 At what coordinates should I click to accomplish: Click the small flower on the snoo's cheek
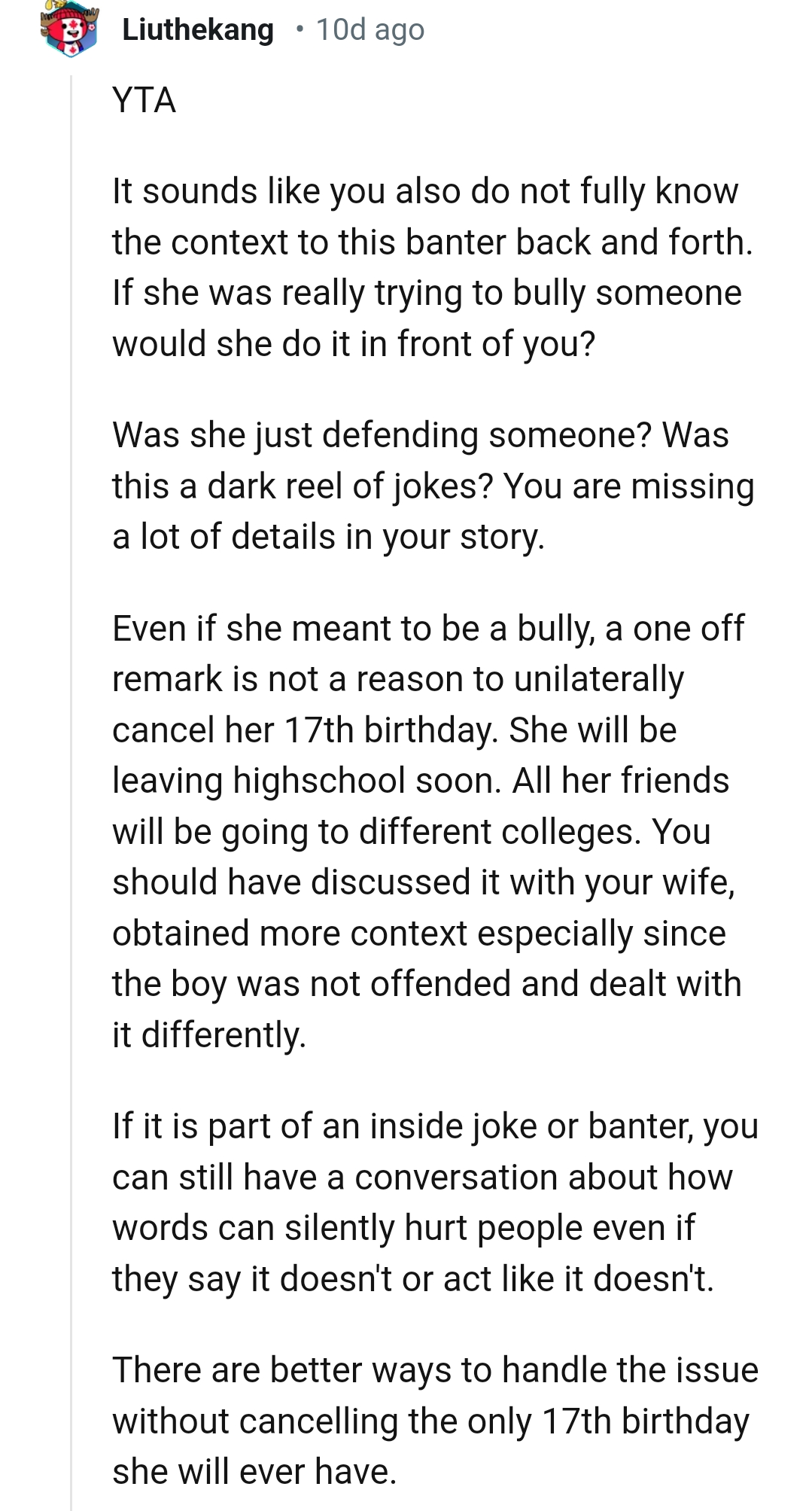[92, 27]
